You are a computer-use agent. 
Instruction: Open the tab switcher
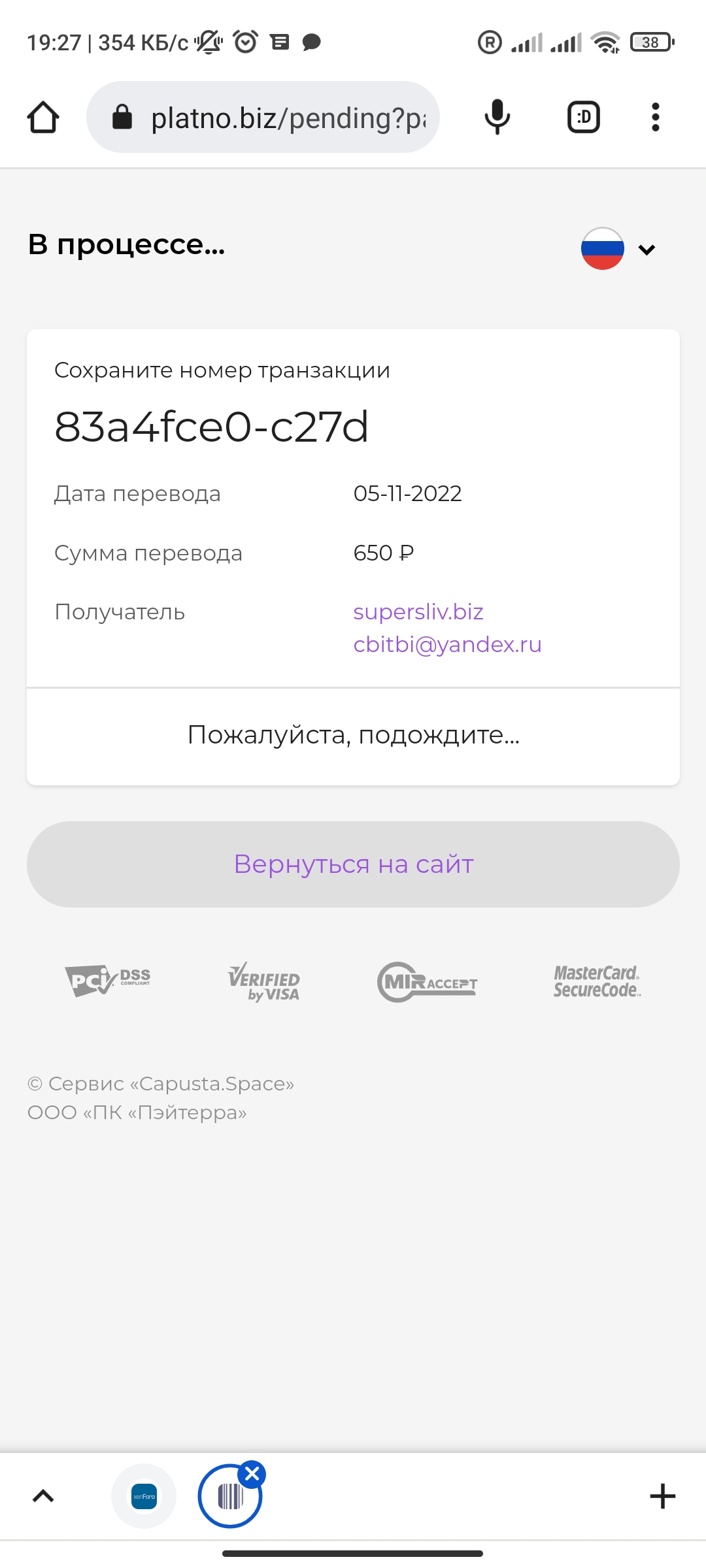pyautogui.click(x=584, y=118)
